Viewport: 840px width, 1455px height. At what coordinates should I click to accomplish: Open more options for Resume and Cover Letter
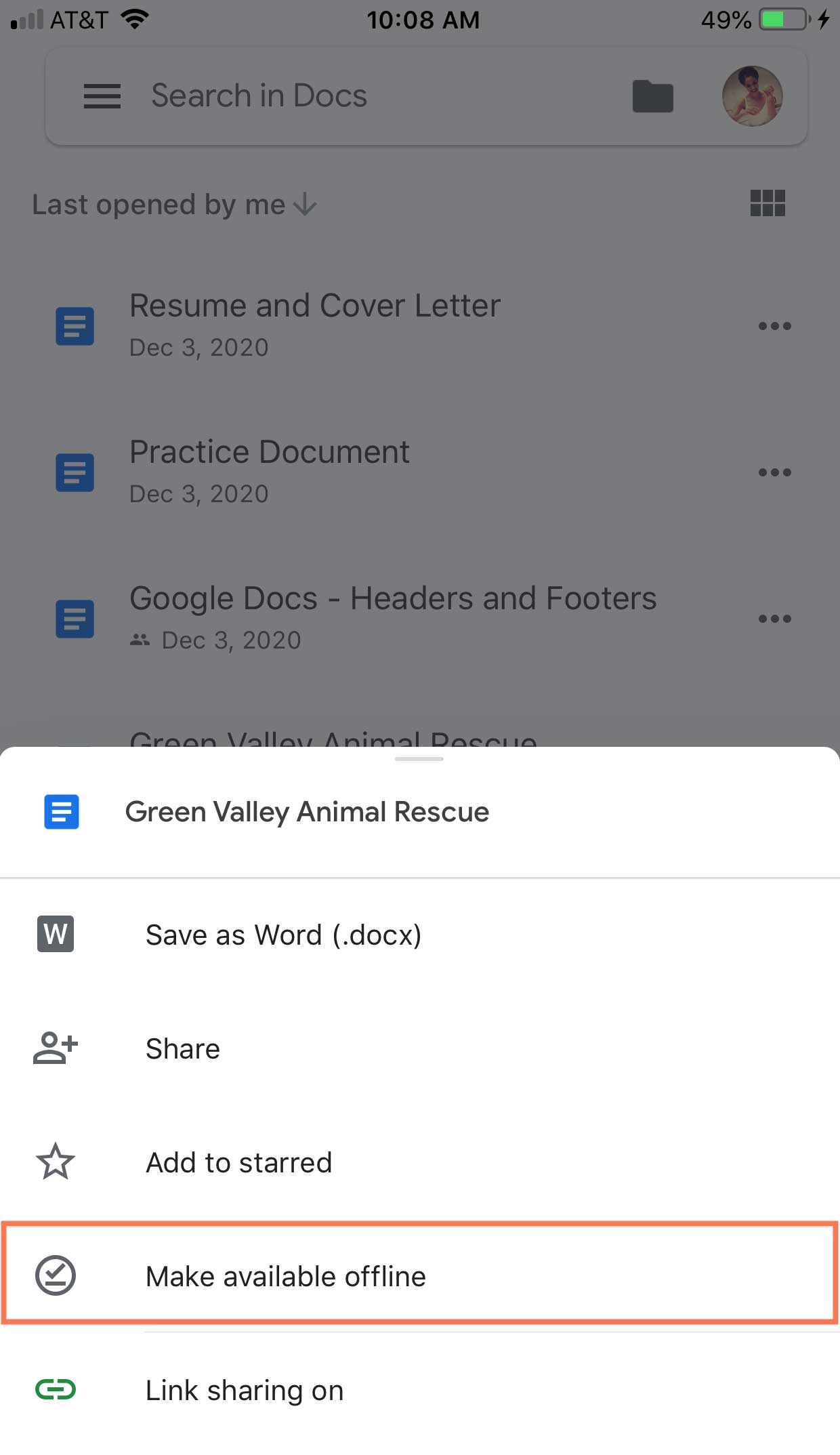pyautogui.click(x=774, y=326)
